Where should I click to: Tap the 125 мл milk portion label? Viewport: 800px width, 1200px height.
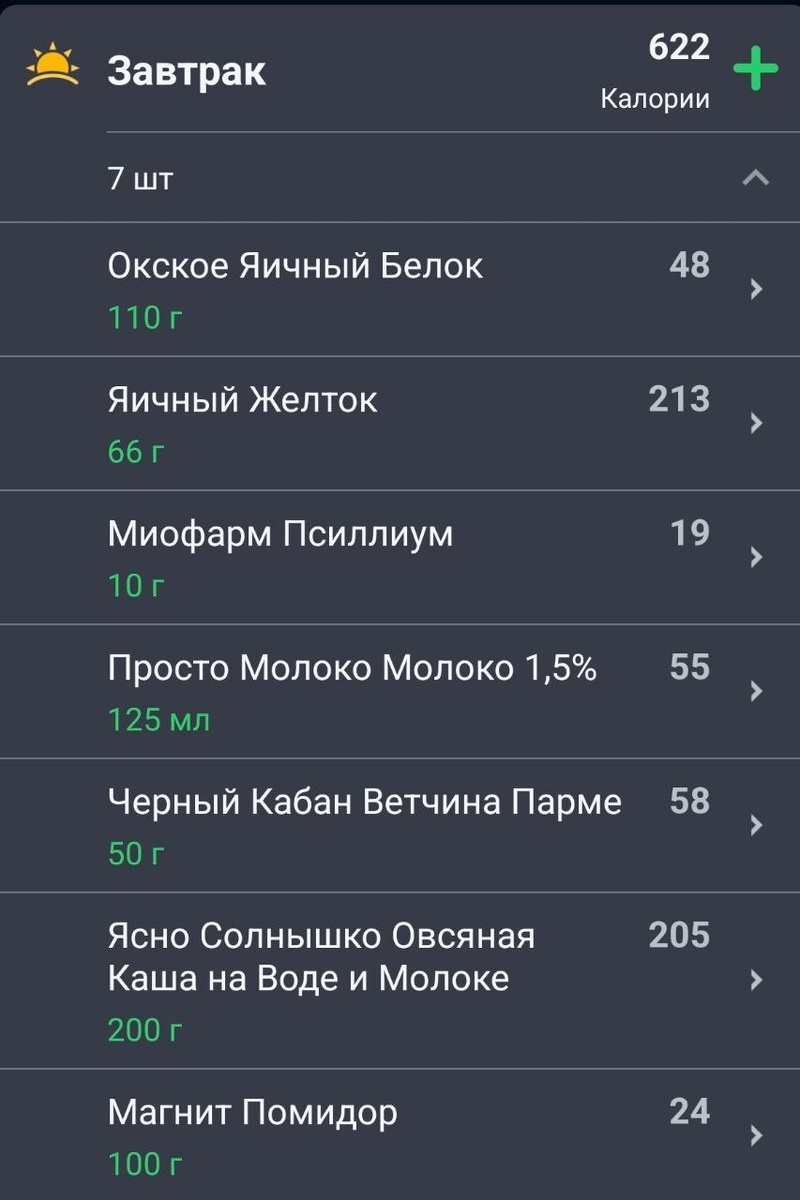coord(156,718)
